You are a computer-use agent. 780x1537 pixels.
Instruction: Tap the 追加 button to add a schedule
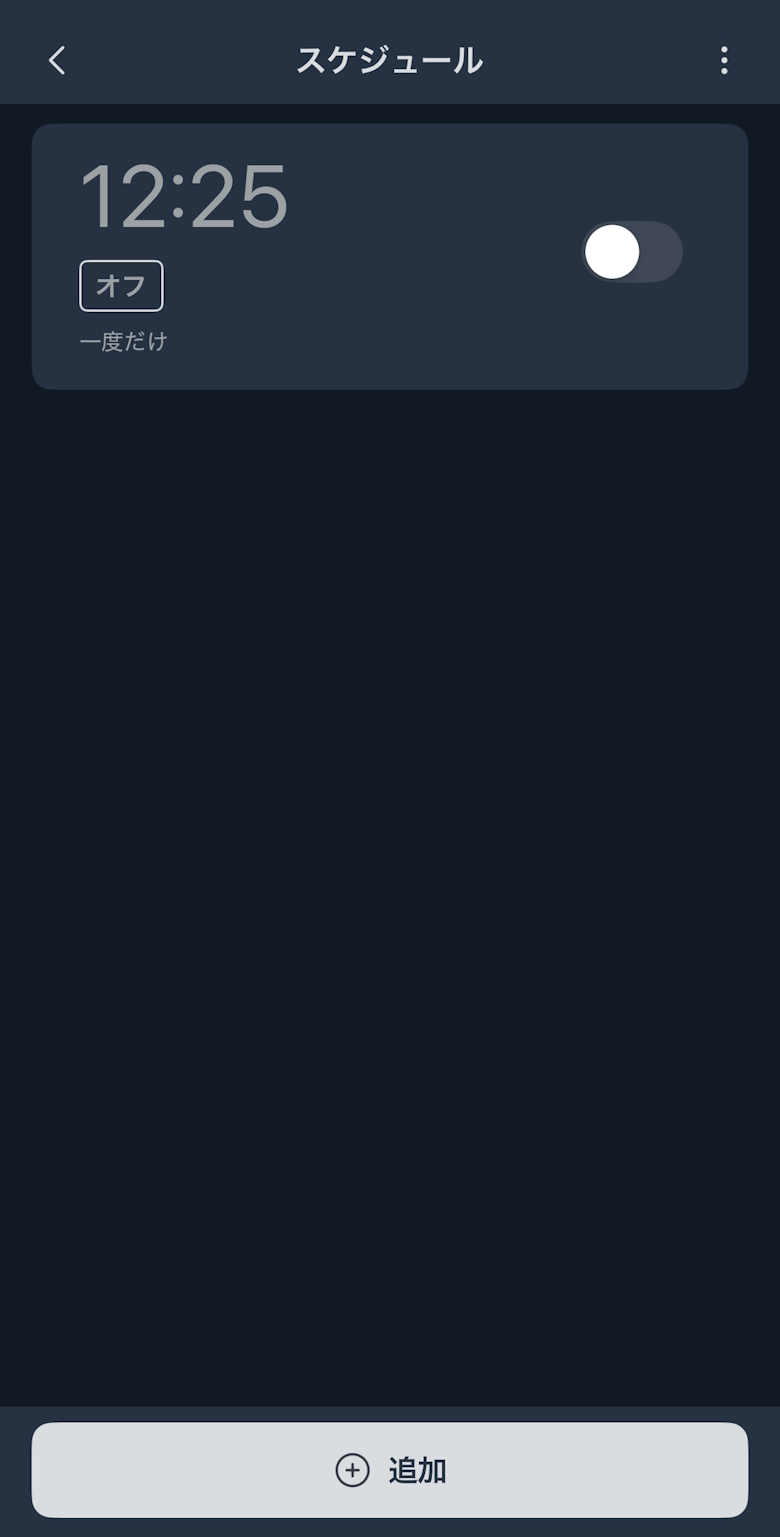coord(390,1470)
